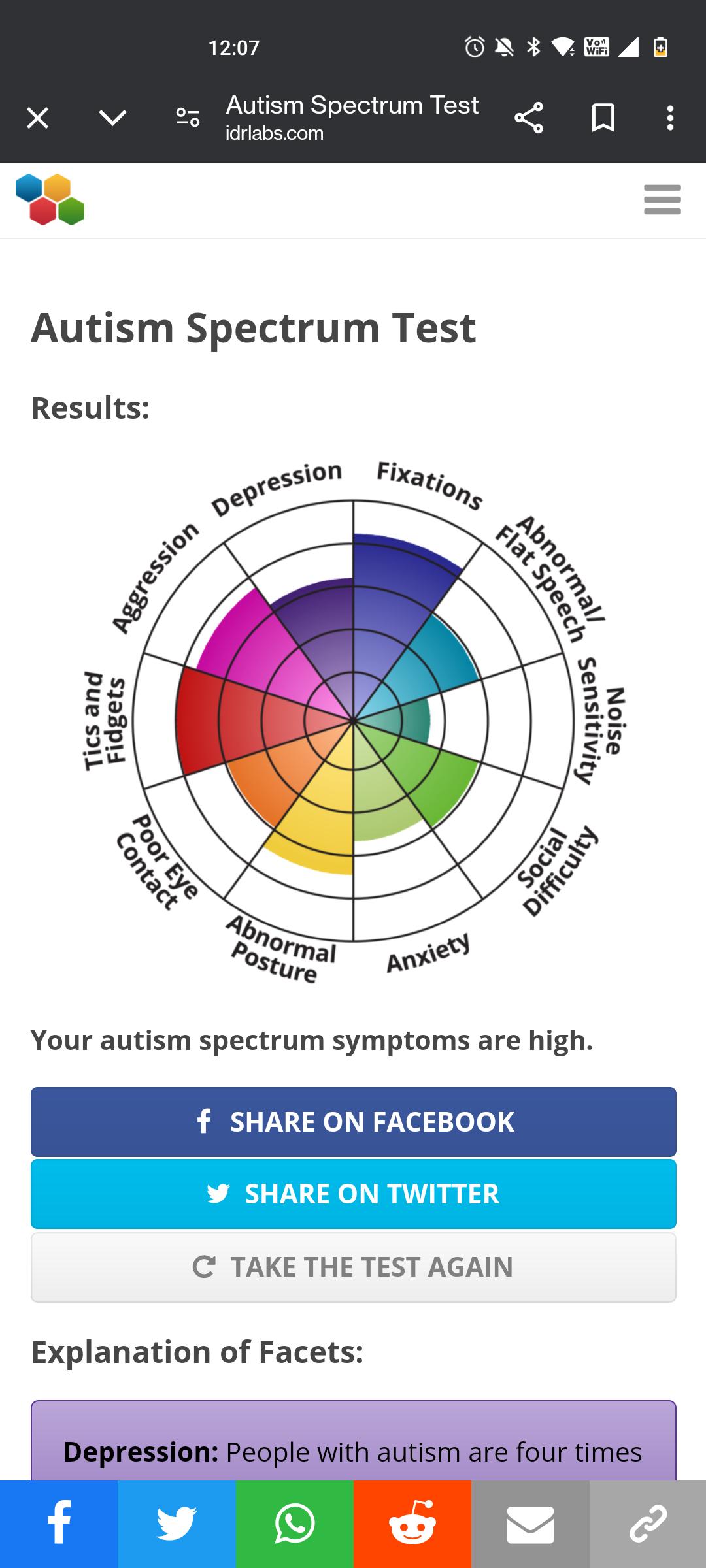Image resolution: width=706 pixels, height=1568 pixels.
Task: Open site settings icon next to title
Action: pyautogui.click(x=188, y=118)
